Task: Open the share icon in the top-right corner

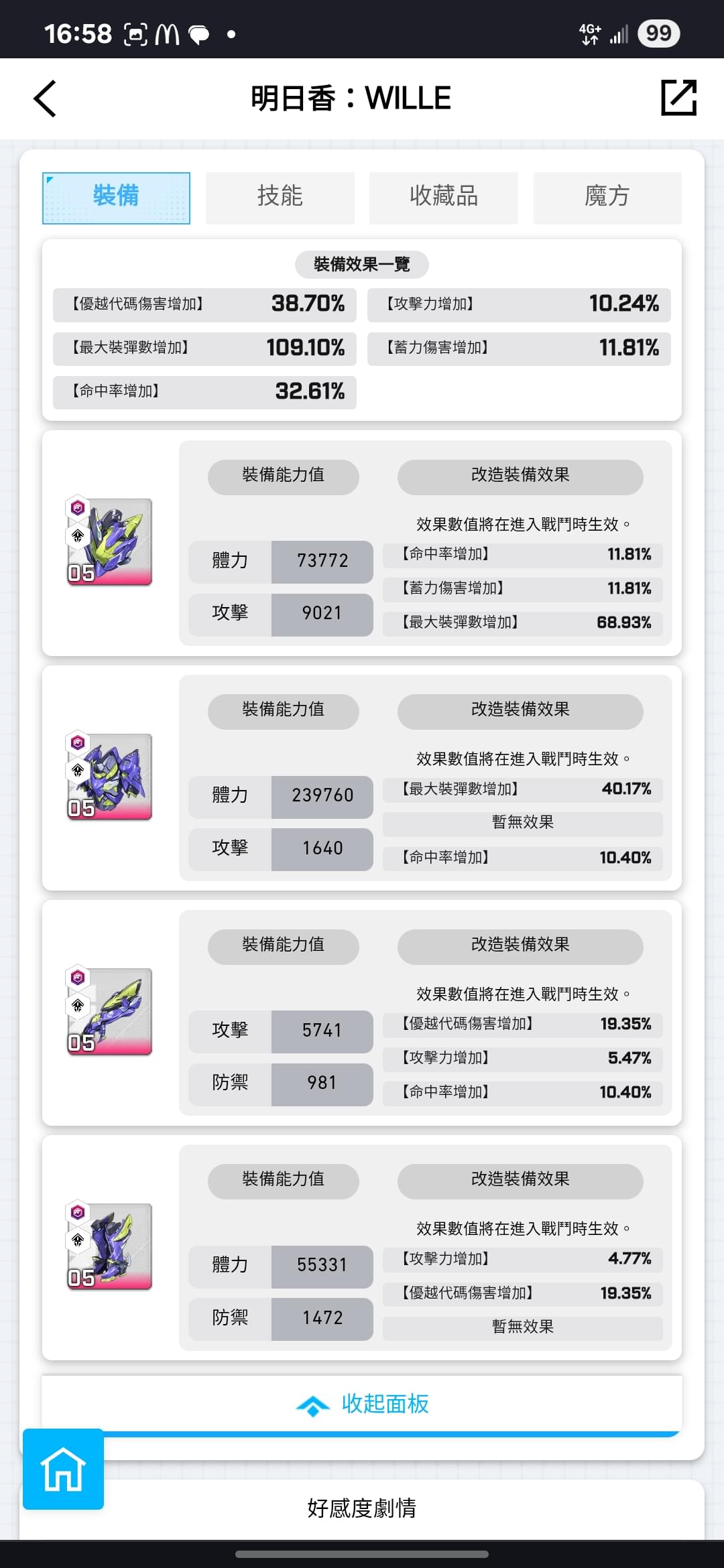Action: tap(679, 98)
